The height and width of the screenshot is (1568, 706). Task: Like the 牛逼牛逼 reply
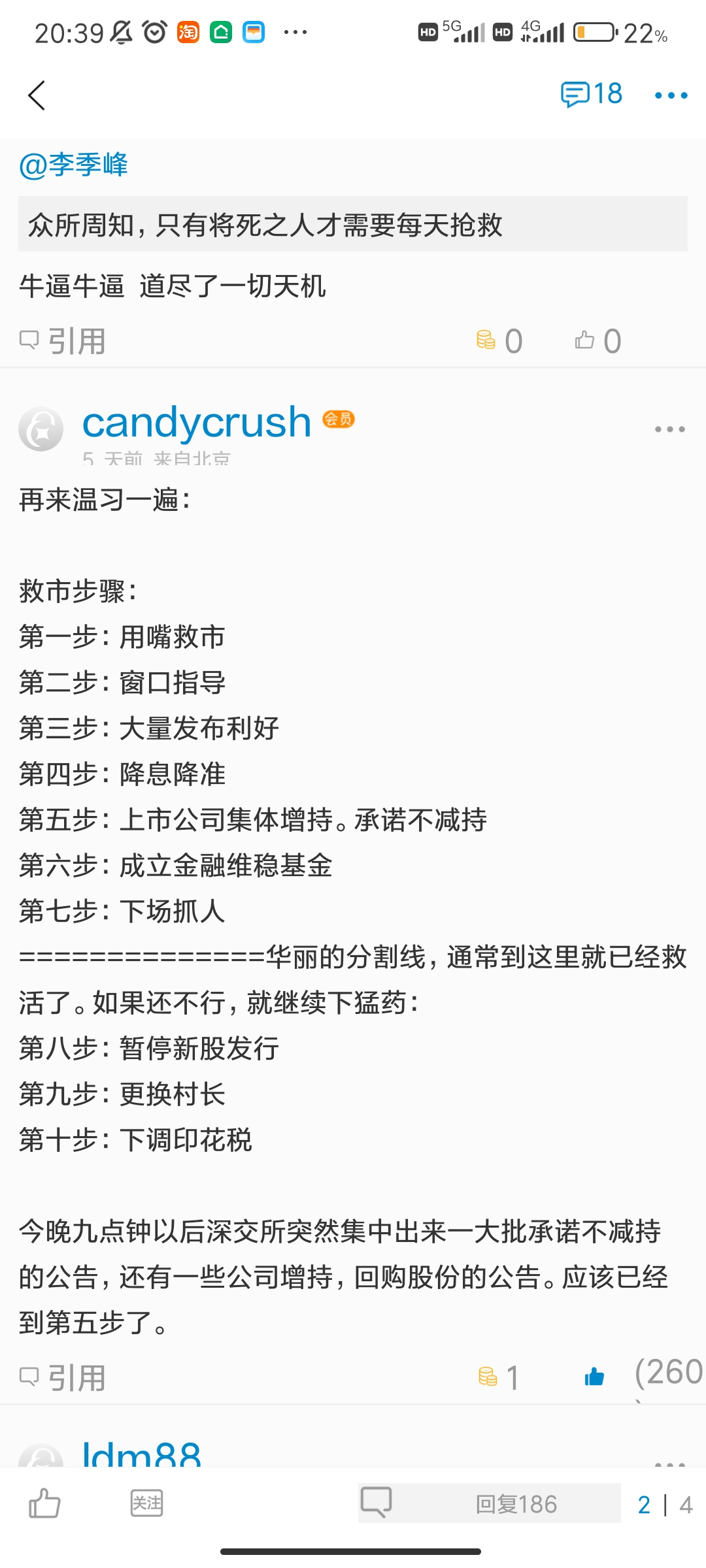[598, 340]
